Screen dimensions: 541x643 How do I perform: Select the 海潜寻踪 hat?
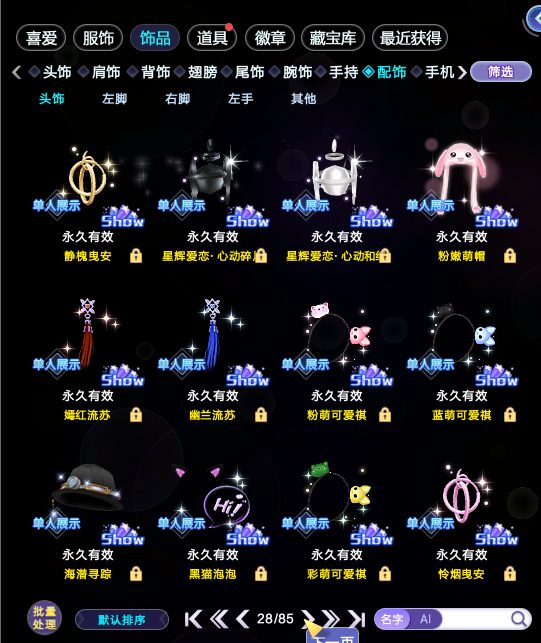tap(88, 519)
